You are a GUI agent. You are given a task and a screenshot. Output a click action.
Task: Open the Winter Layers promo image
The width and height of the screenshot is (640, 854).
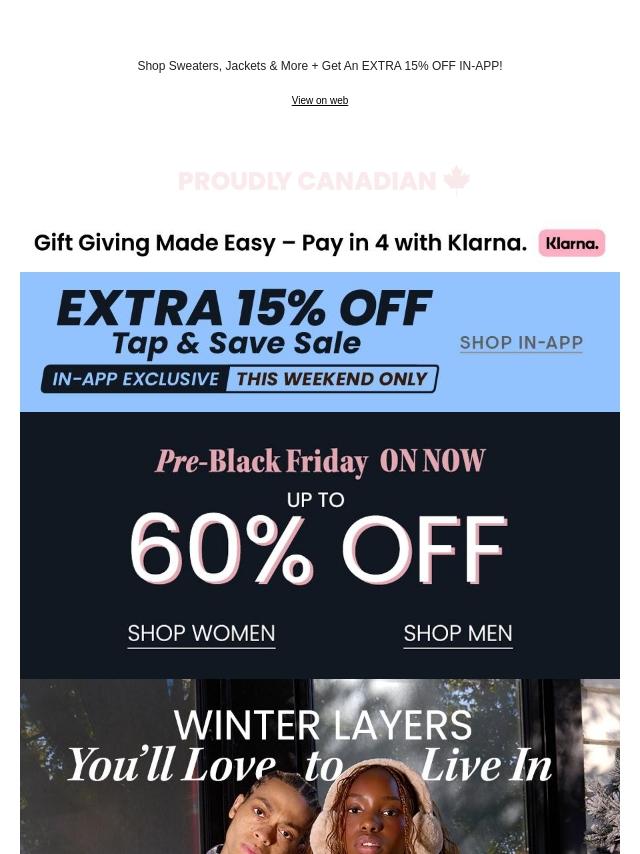coord(319,770)
